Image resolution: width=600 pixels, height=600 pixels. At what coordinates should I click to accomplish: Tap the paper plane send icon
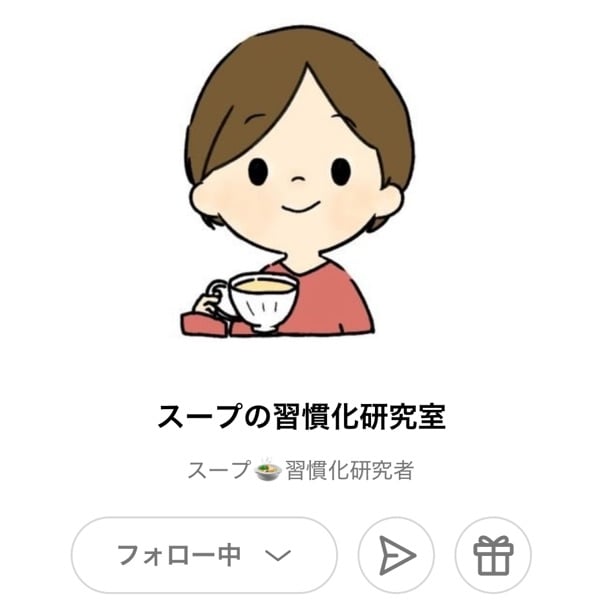click(x=397, y=555)
